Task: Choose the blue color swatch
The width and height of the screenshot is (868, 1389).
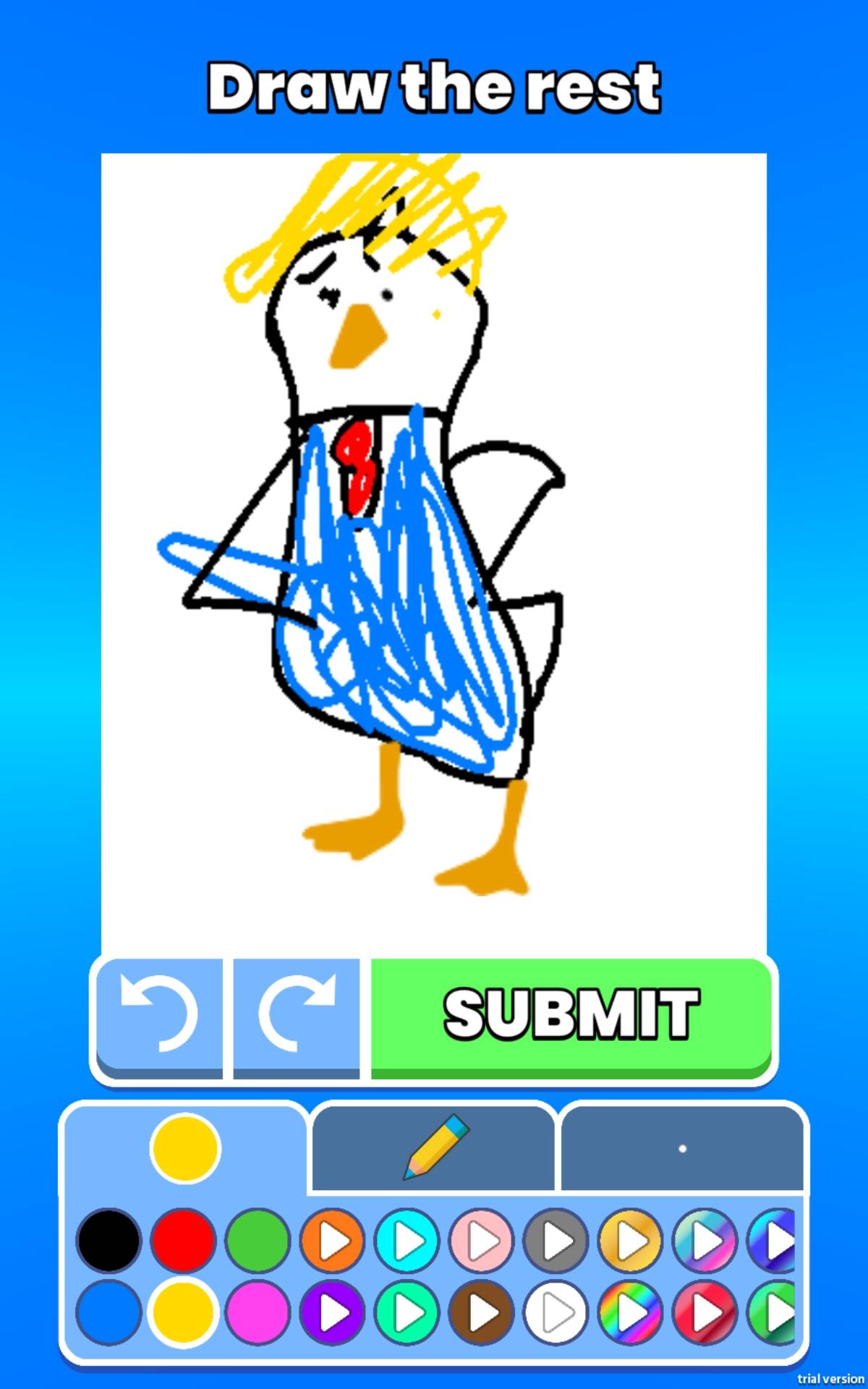Action: [x=109, y=1312]
